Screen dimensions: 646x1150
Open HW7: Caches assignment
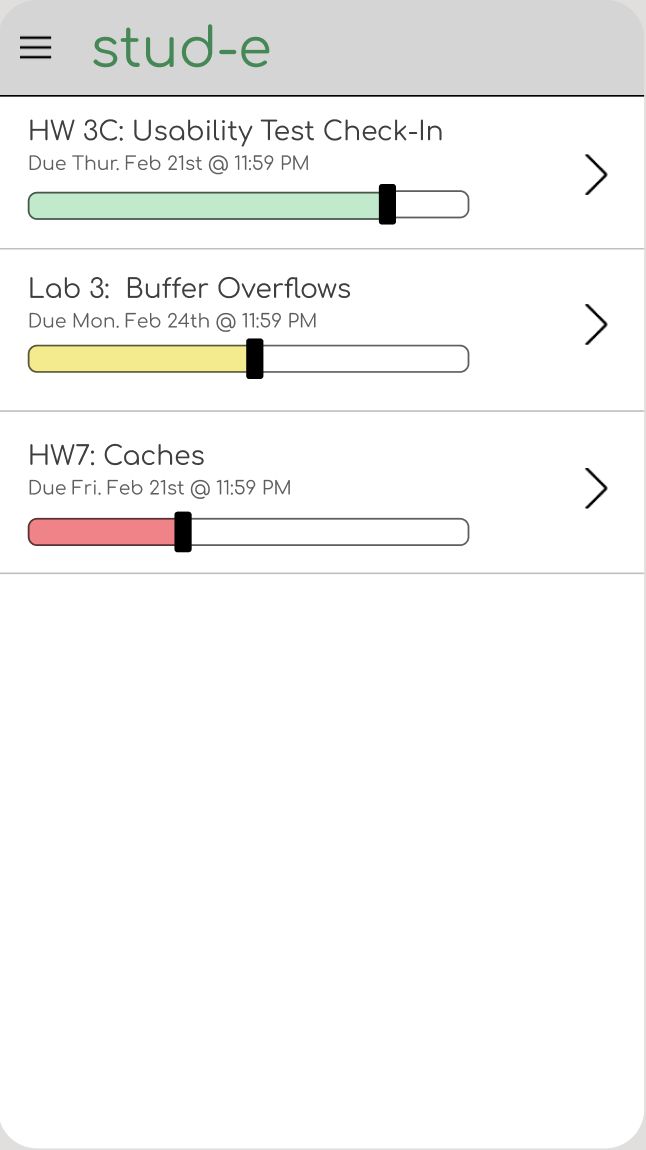(x=116, y=455)
